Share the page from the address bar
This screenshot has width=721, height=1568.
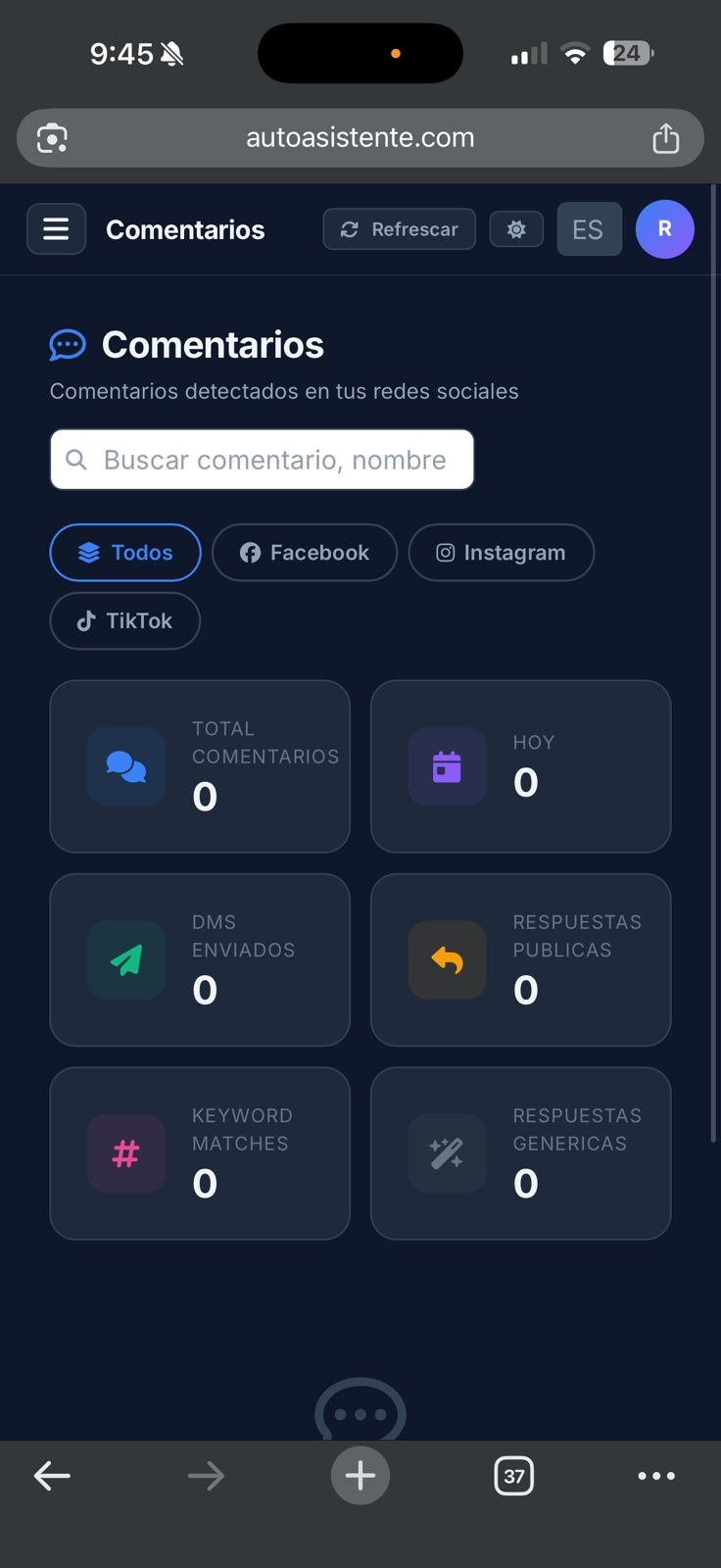tap(665, 138)
